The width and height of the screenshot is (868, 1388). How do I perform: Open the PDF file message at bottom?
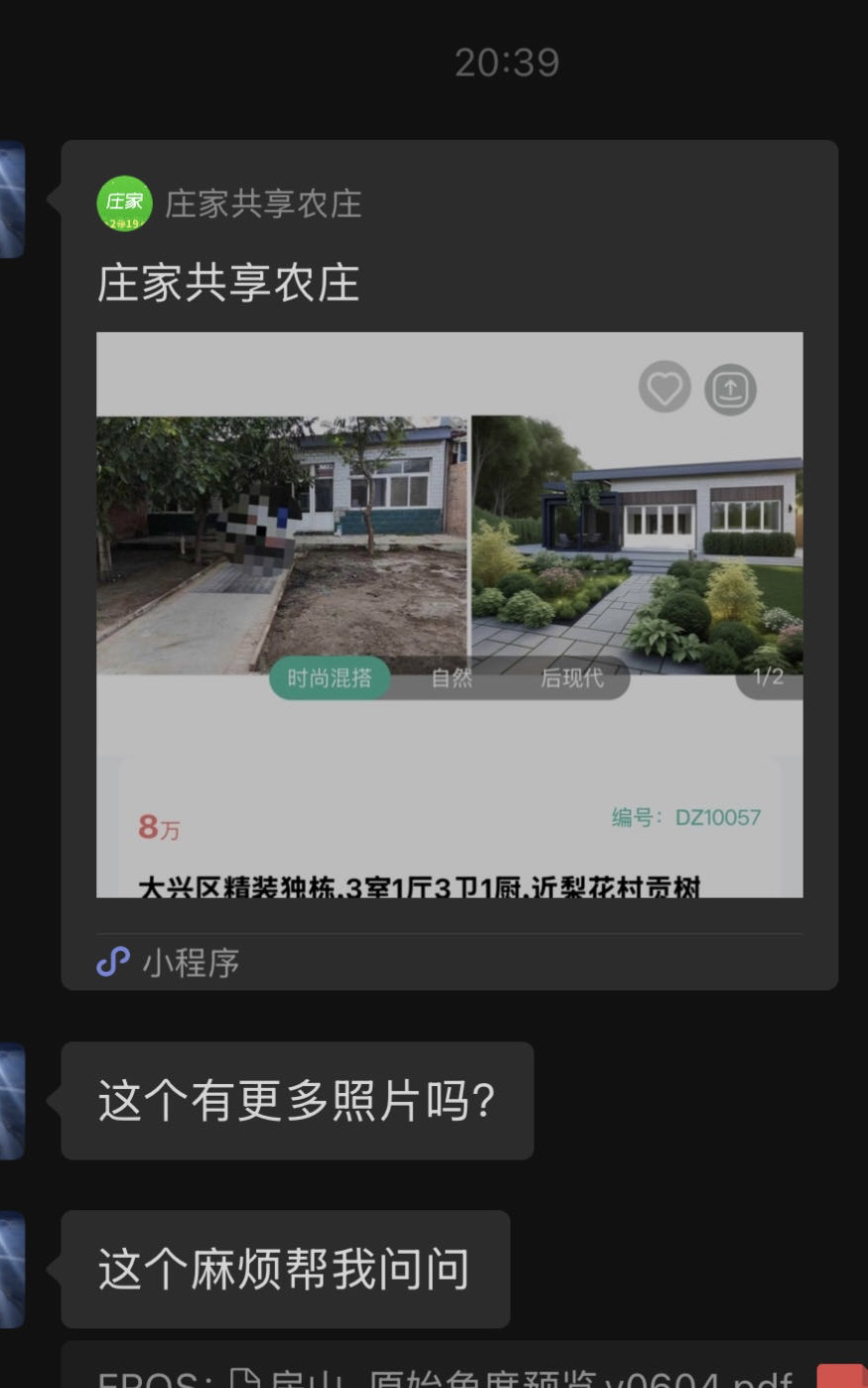tap(464, 1365)
